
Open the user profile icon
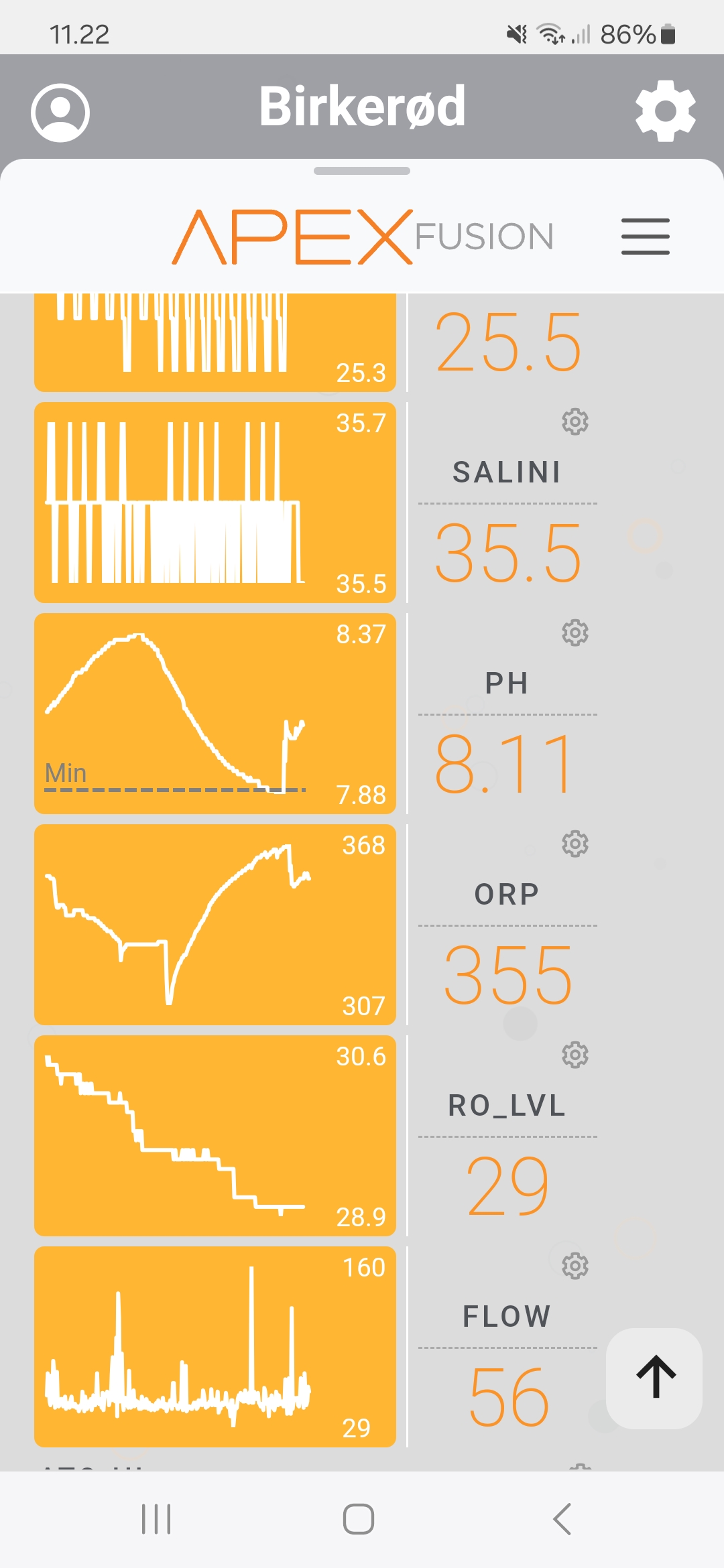pyautogui.click(x=60, y=113)
